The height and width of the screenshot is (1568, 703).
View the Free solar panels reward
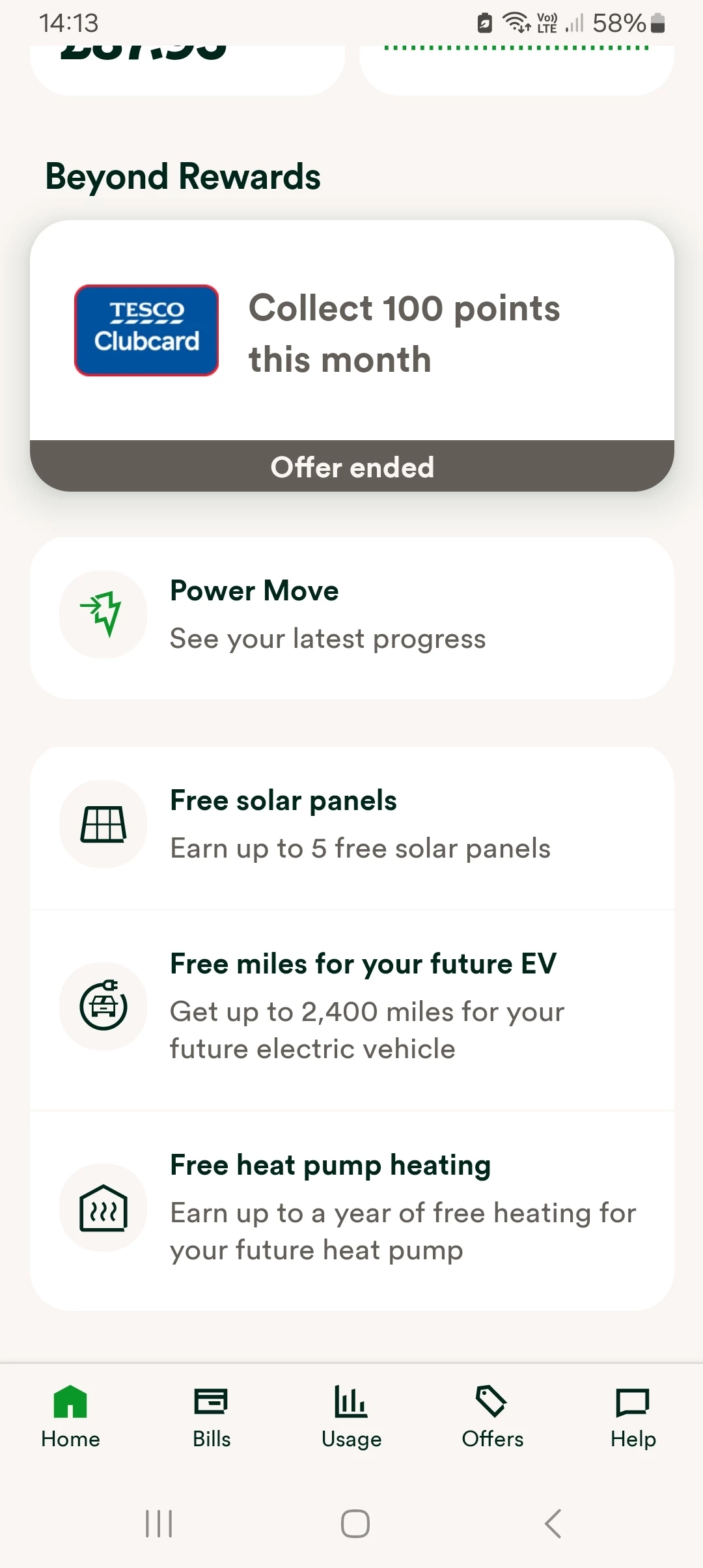351,826
